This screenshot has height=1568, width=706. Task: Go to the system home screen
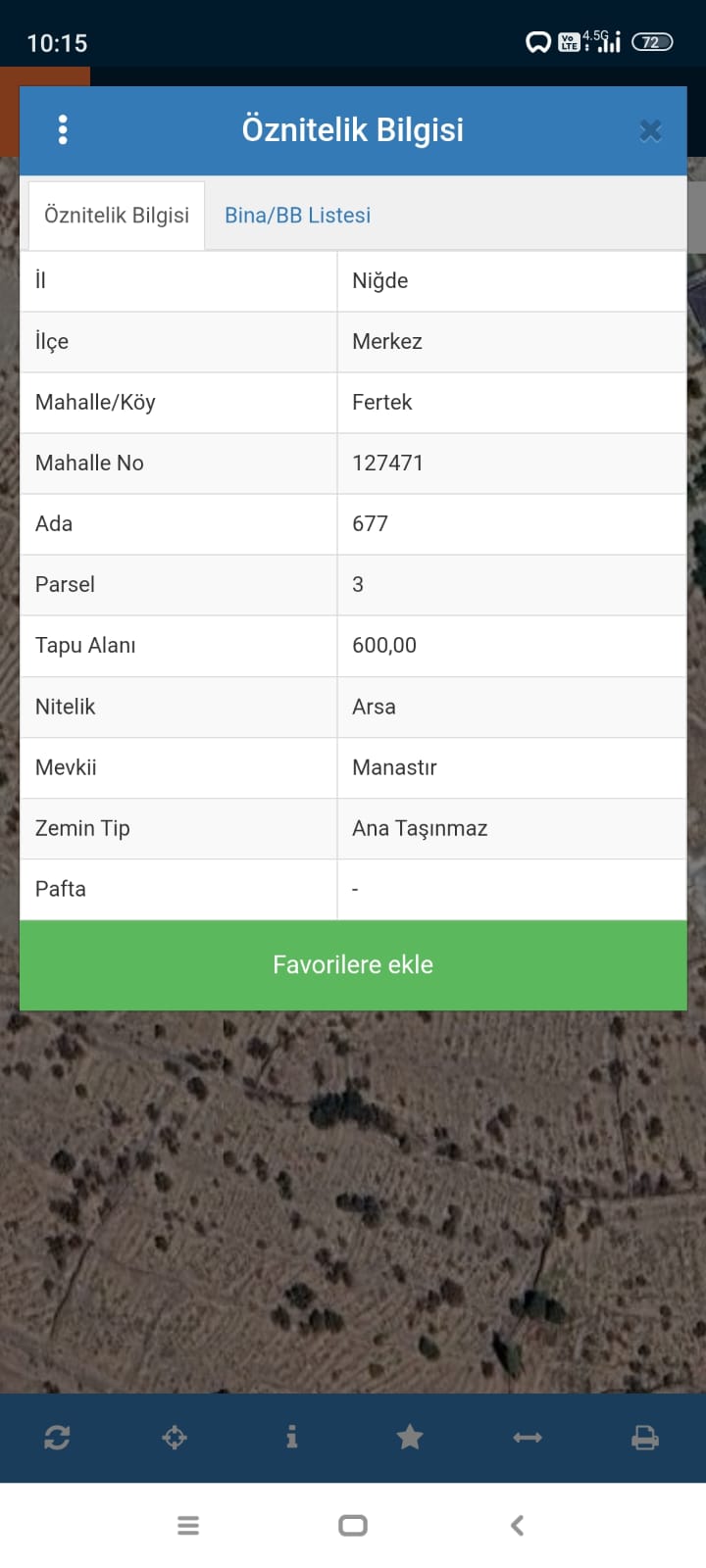[x=353, y=1525]
